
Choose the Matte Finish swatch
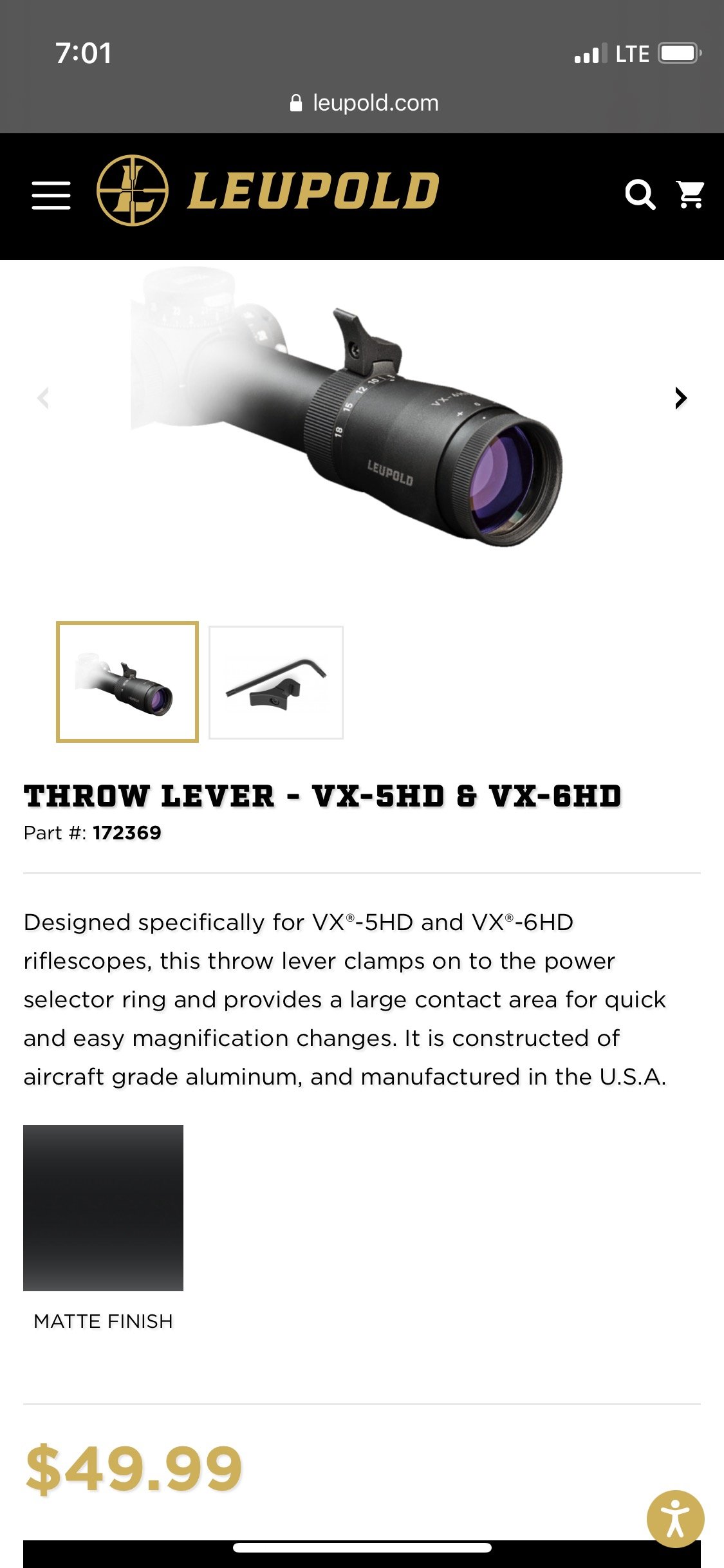[x=103, y=1208]
